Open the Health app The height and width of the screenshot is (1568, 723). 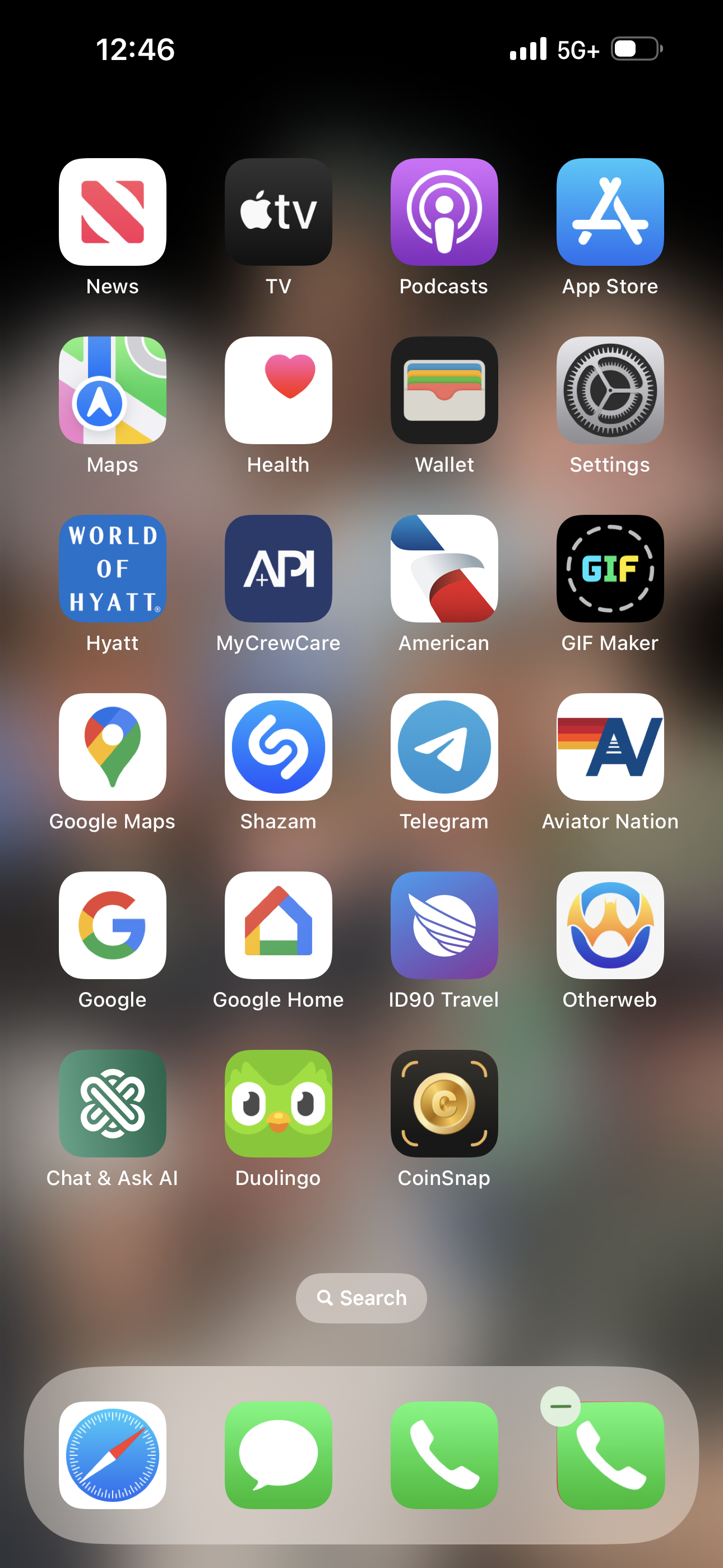(278, 390)
